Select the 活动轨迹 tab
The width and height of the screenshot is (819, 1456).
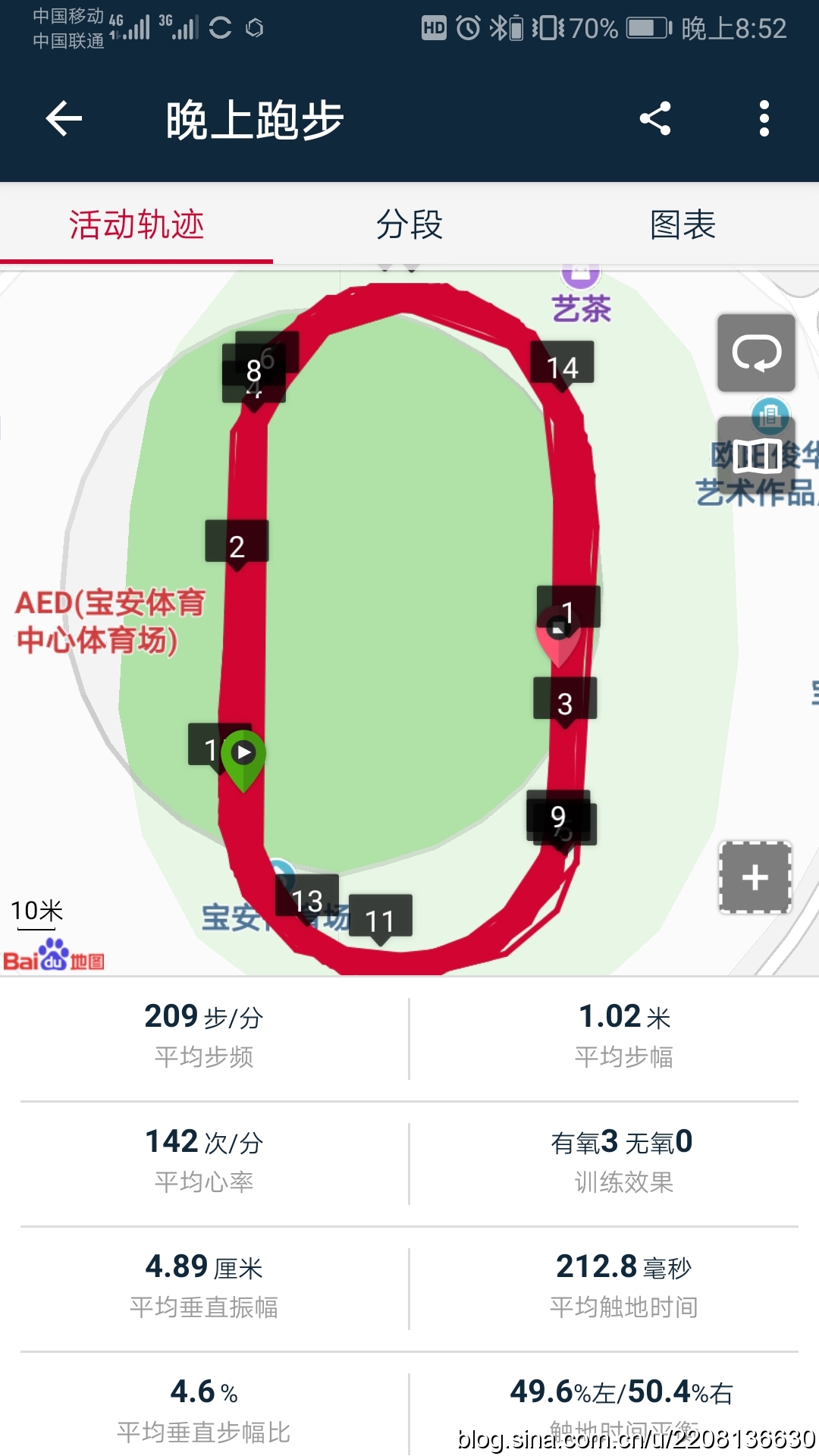click(136, 225)
